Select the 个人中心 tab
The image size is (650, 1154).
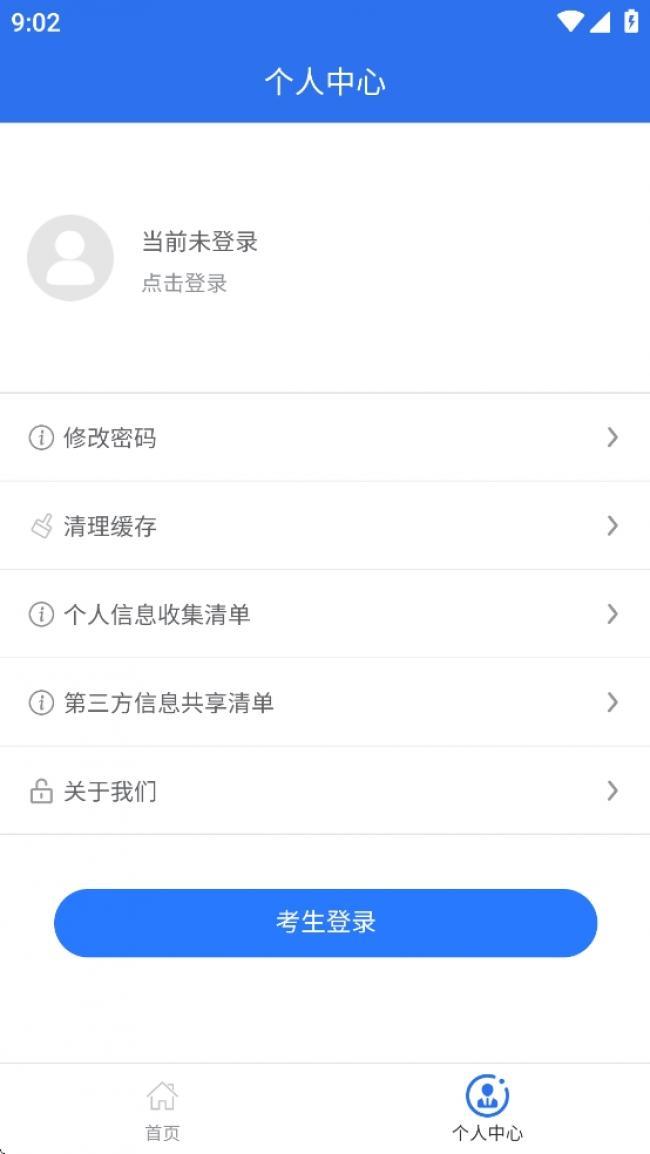(487, 1110)
